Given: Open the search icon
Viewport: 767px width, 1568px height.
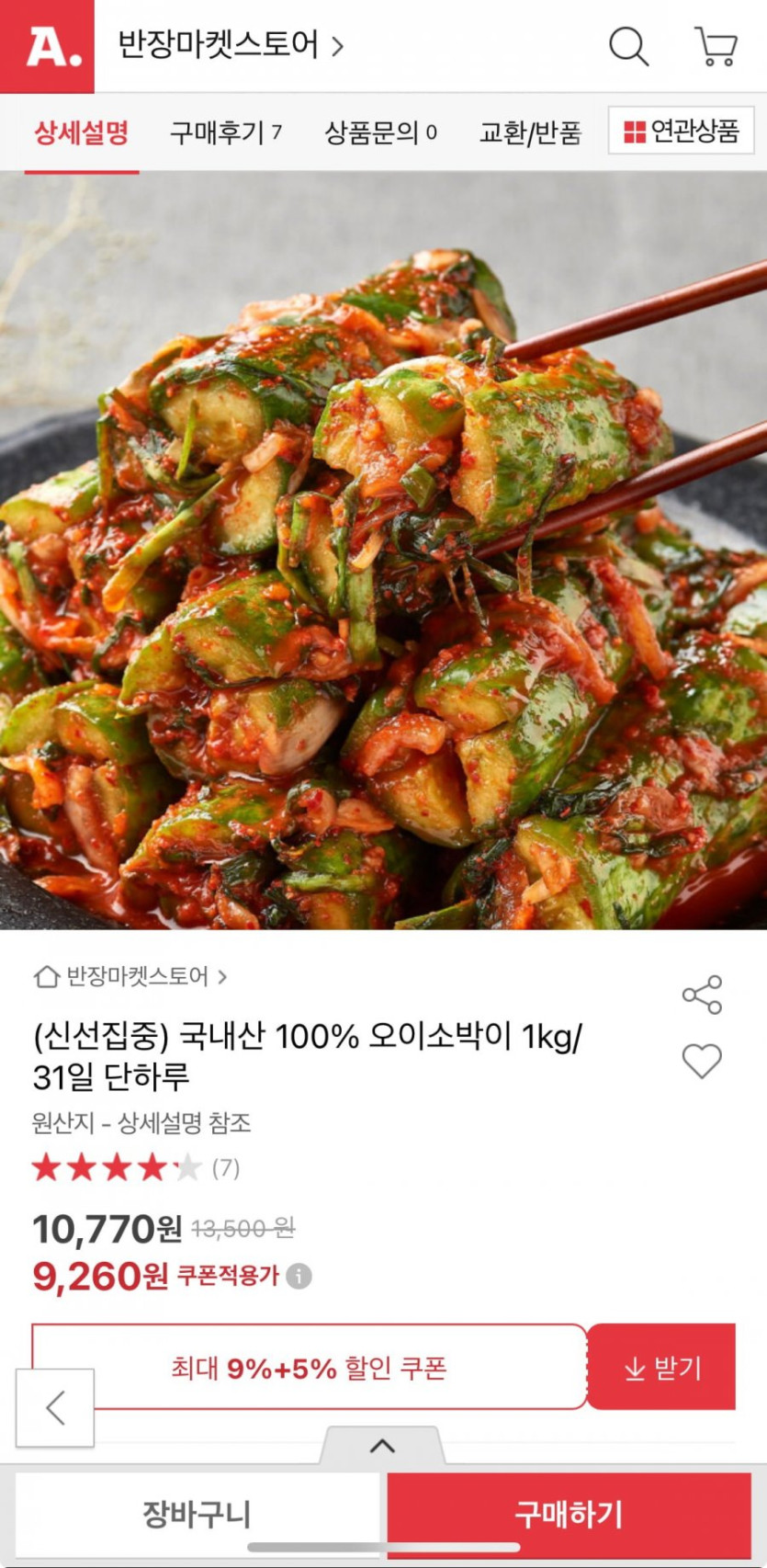Looking at the screenshot, I should click(x=628, y=46).
